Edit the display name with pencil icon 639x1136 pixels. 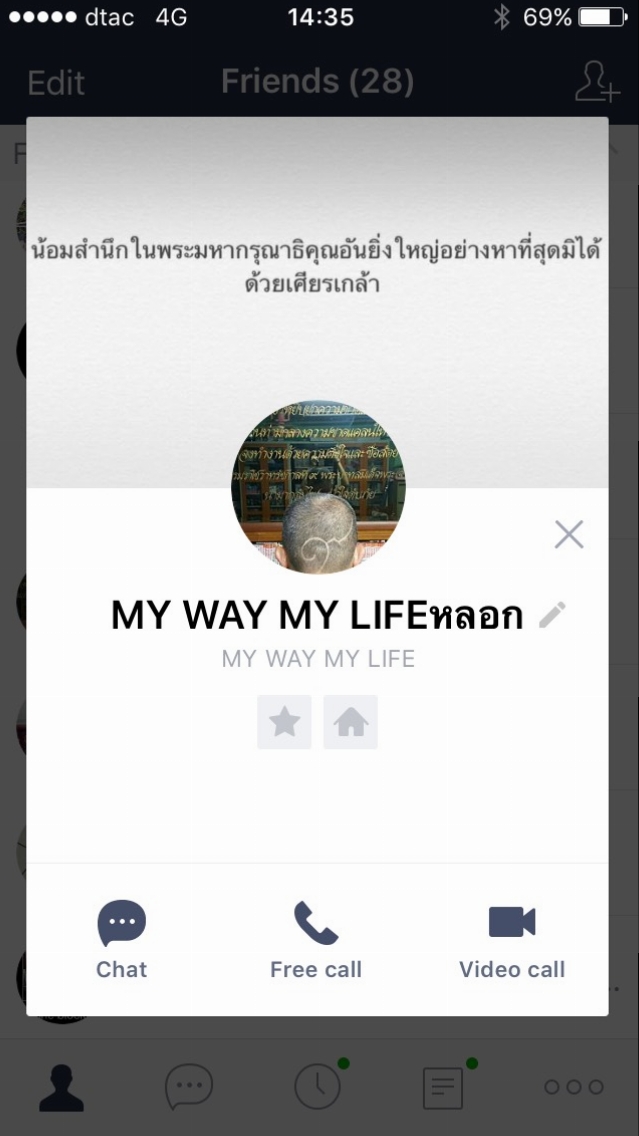pos(553,615)
